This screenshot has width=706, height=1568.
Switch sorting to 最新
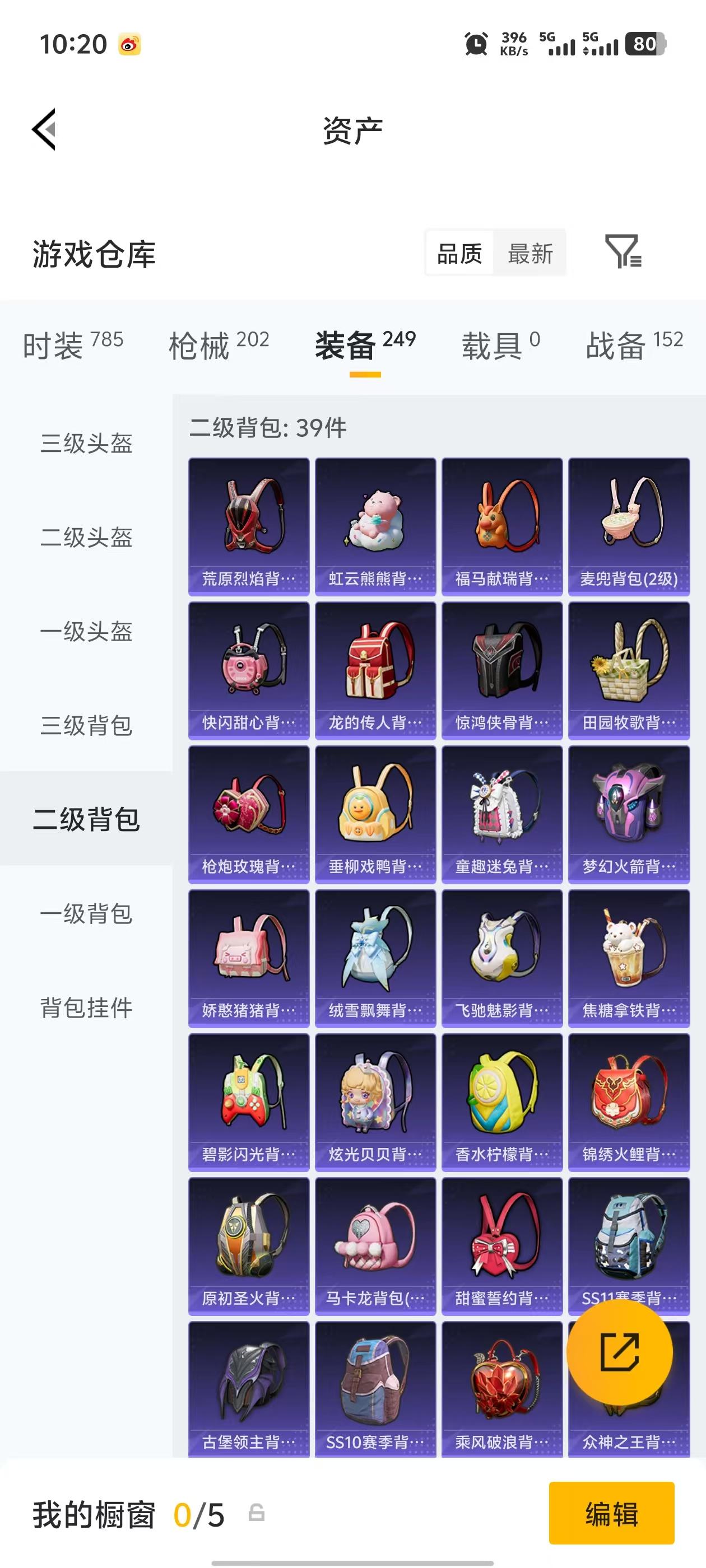click(x=530, y=253)
